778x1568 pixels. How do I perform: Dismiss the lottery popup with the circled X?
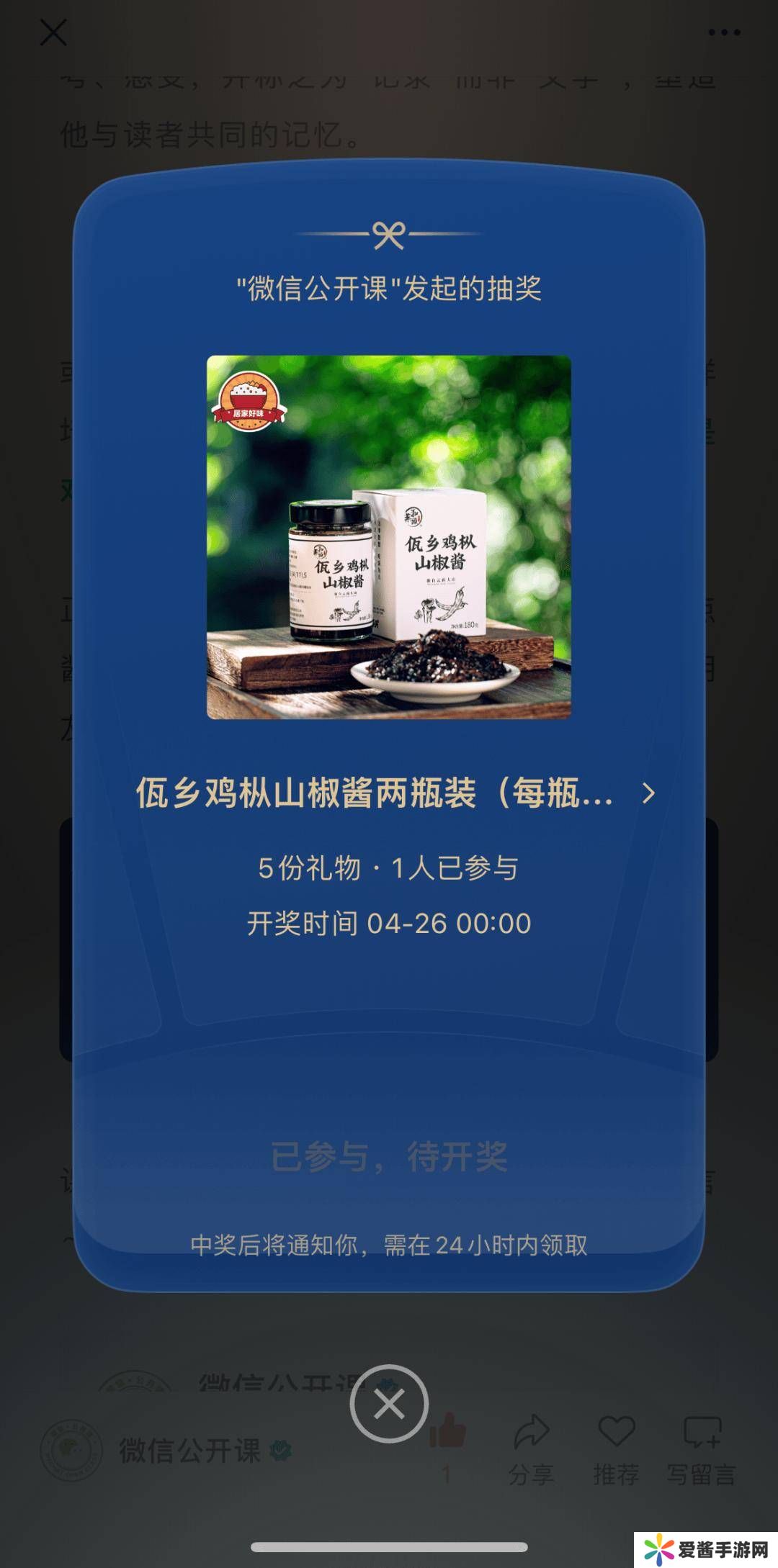pos(389,1404)
